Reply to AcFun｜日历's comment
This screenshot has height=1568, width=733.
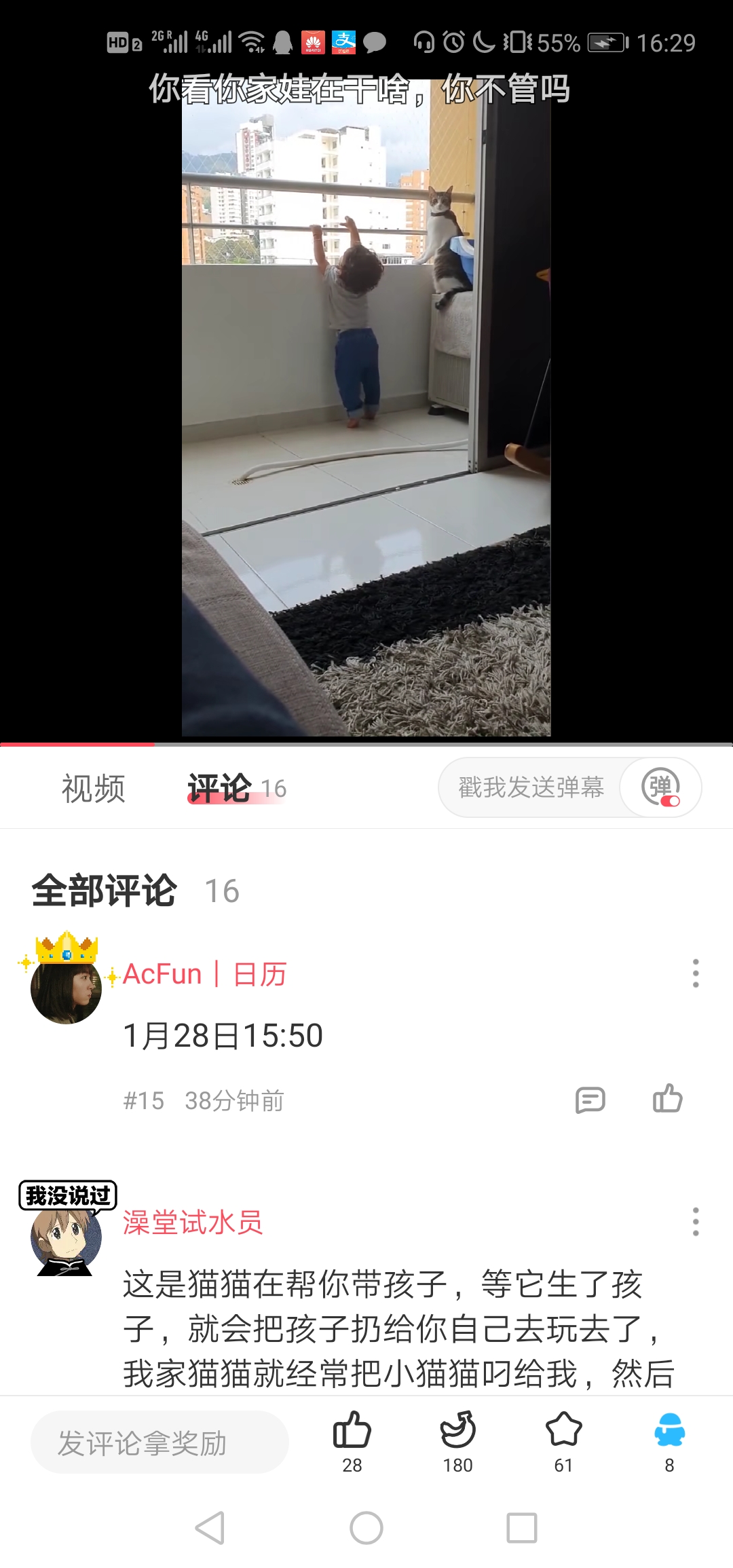[590, 1100]
